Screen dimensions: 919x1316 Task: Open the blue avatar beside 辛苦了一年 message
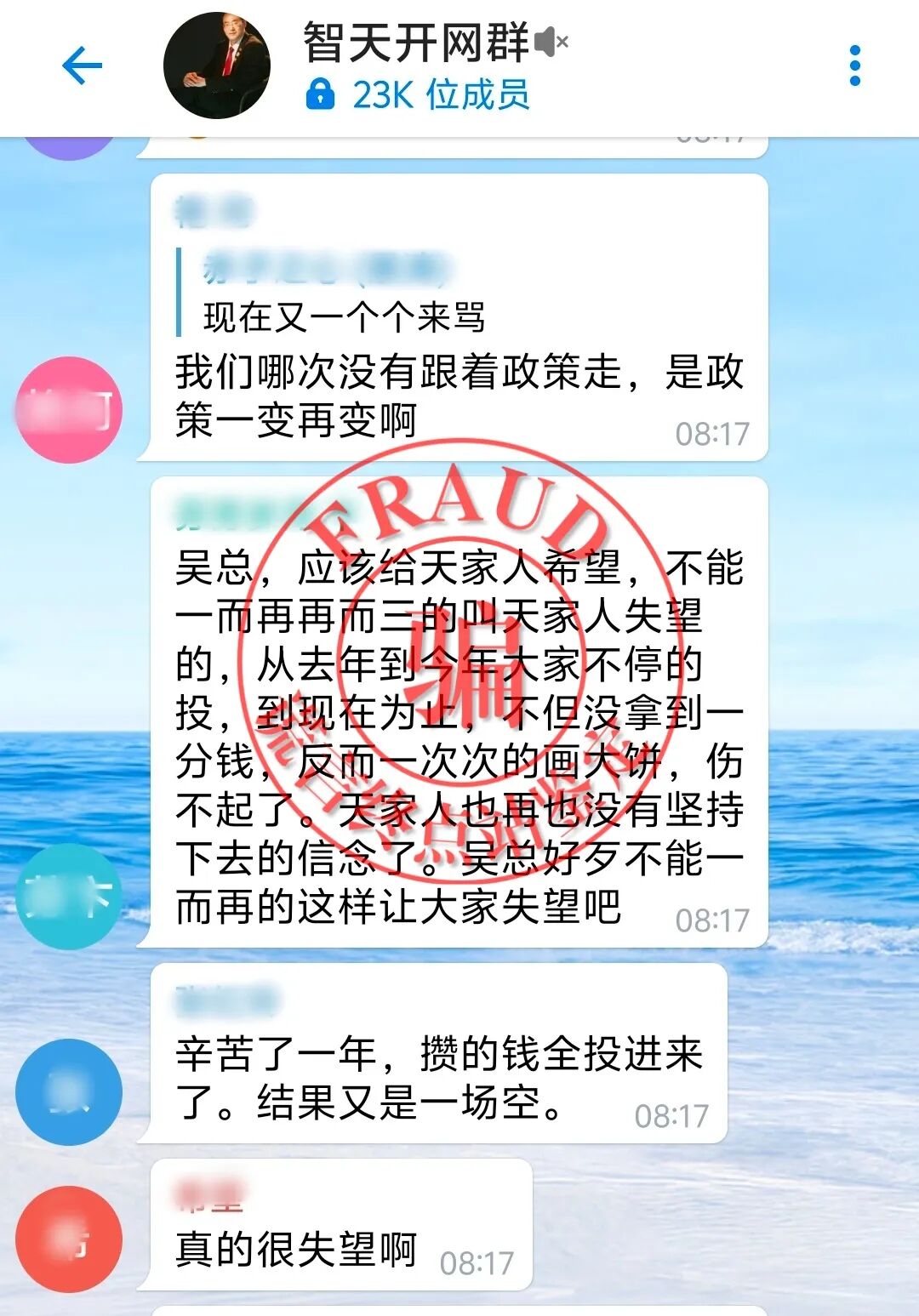coord(69,1091)
